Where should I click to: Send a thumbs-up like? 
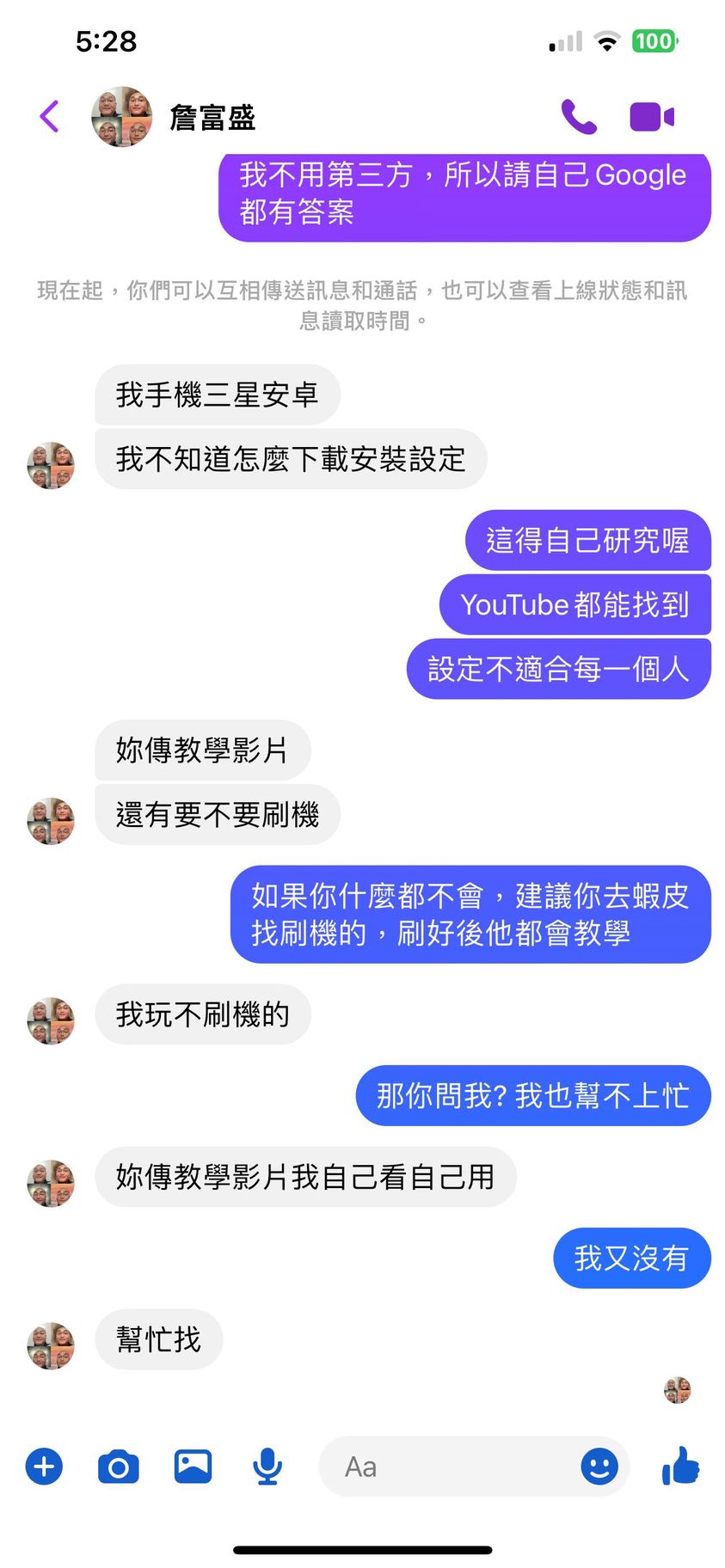click(x=680, y=1466)
